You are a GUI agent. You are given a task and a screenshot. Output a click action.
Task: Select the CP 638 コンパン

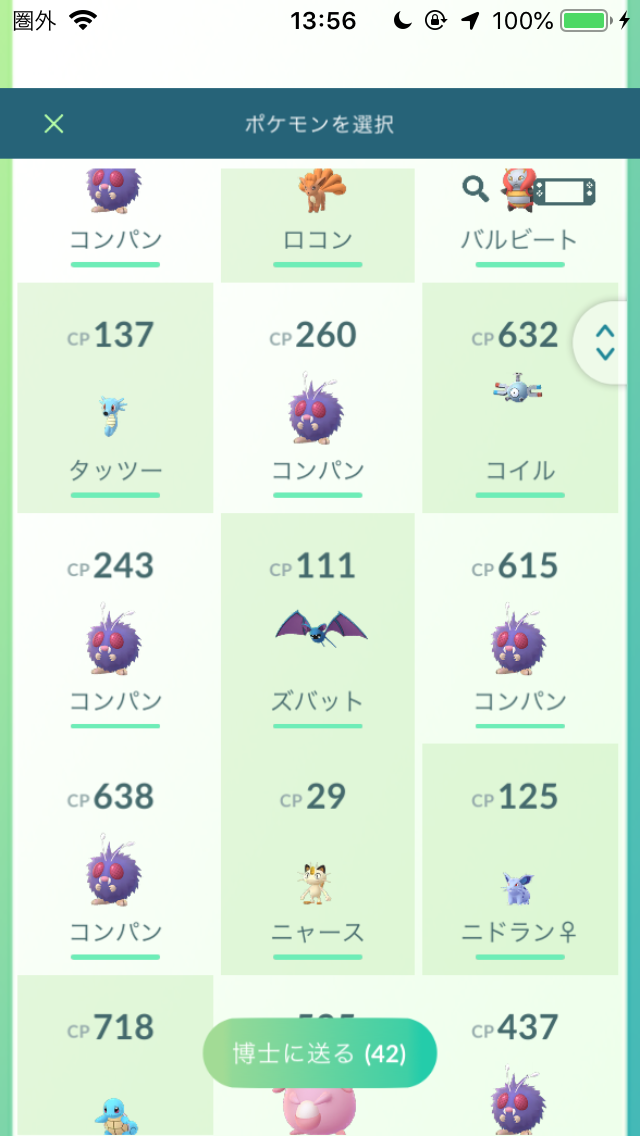(x=115, y=862)
